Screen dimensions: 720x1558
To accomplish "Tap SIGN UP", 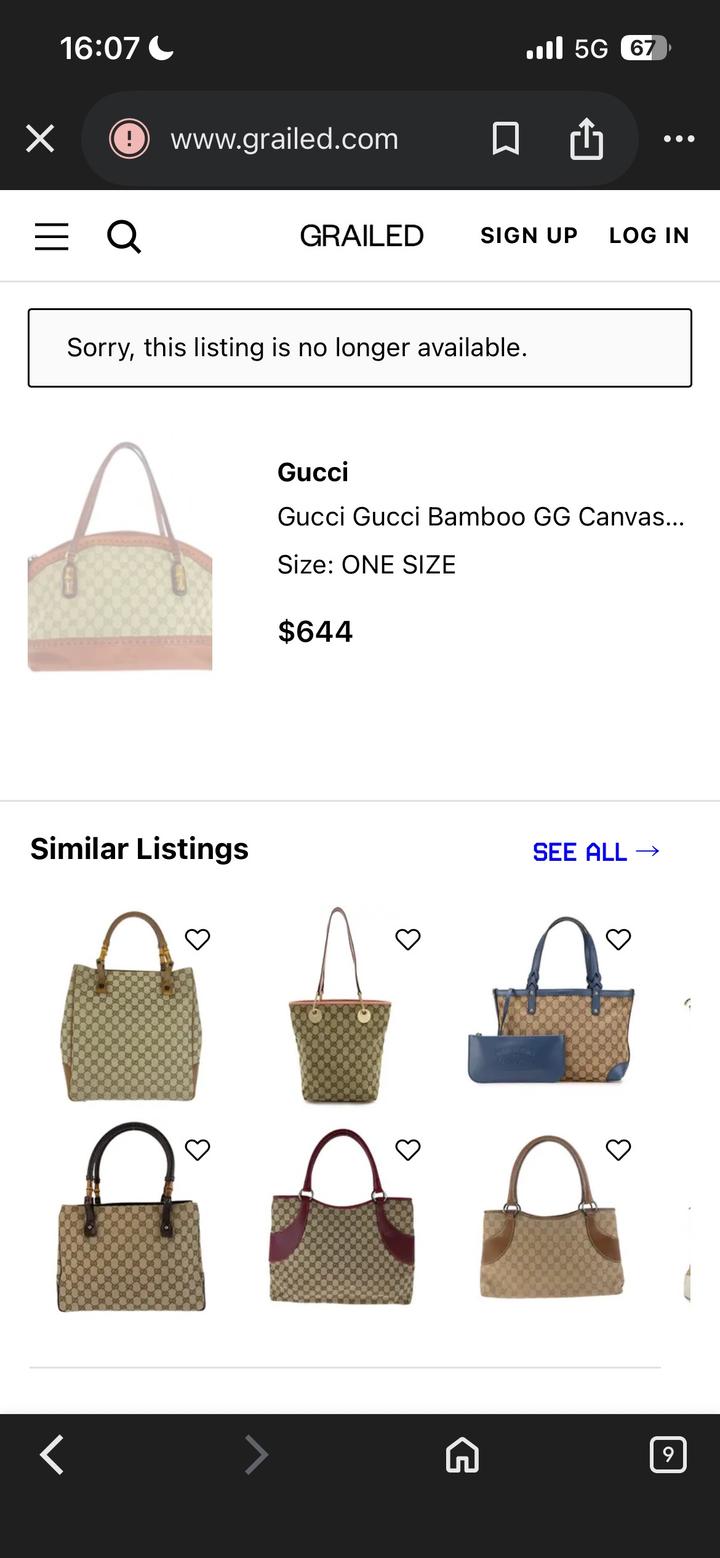I will [528, 236].
